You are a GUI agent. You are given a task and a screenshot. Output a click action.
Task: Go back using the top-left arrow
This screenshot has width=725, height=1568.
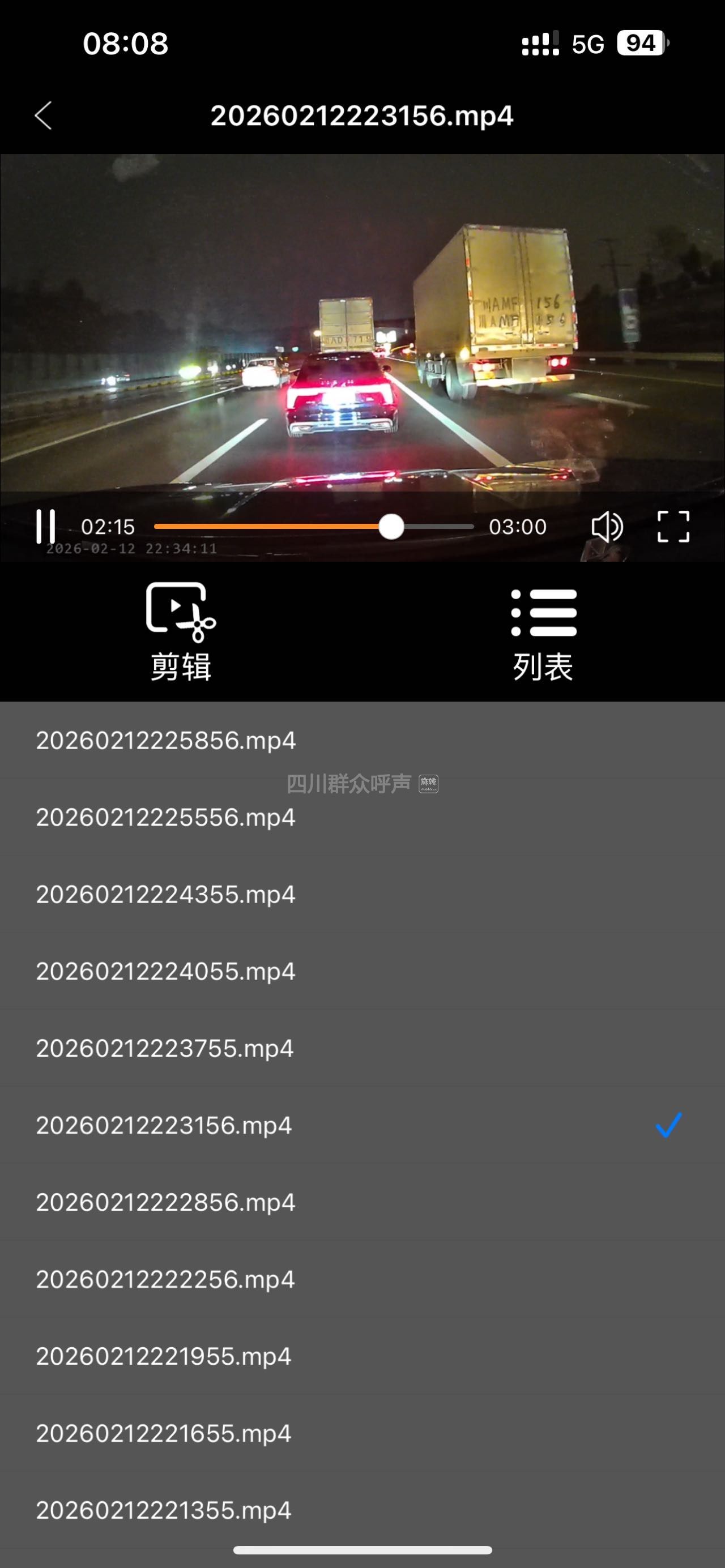pyautogui.click(x=43, y=116)
